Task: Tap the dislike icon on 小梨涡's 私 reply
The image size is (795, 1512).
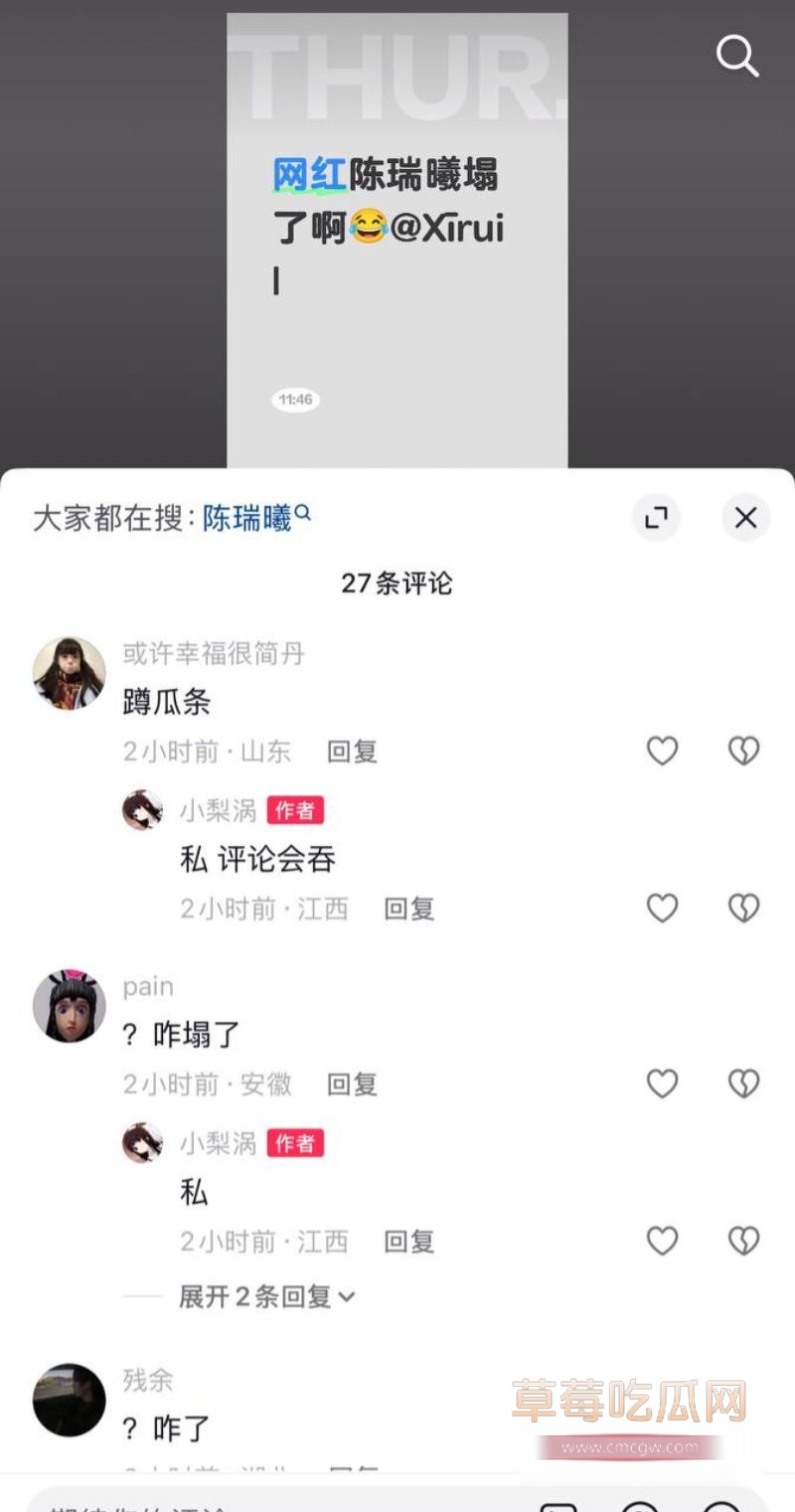Action: click(x=742, y=1241)
